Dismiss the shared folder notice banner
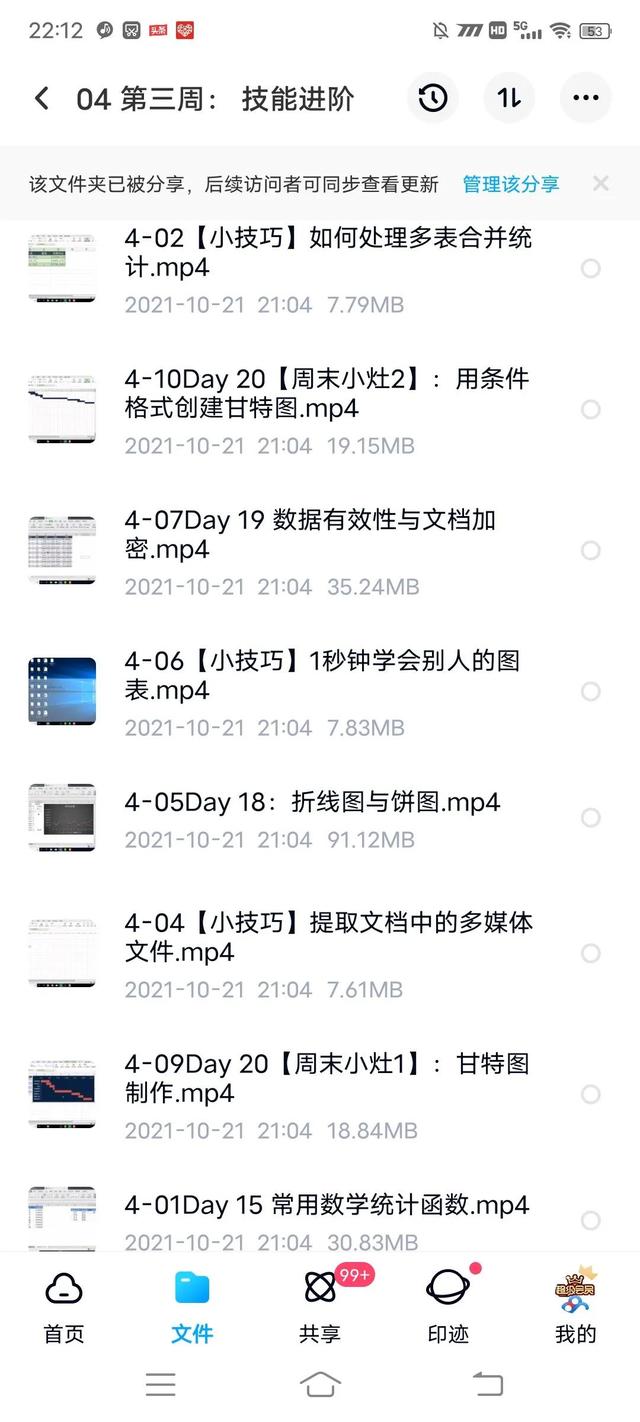Image resolution: width=640 pixels, height=1422 pixels. pyautogui.click(x=601, y=183)
